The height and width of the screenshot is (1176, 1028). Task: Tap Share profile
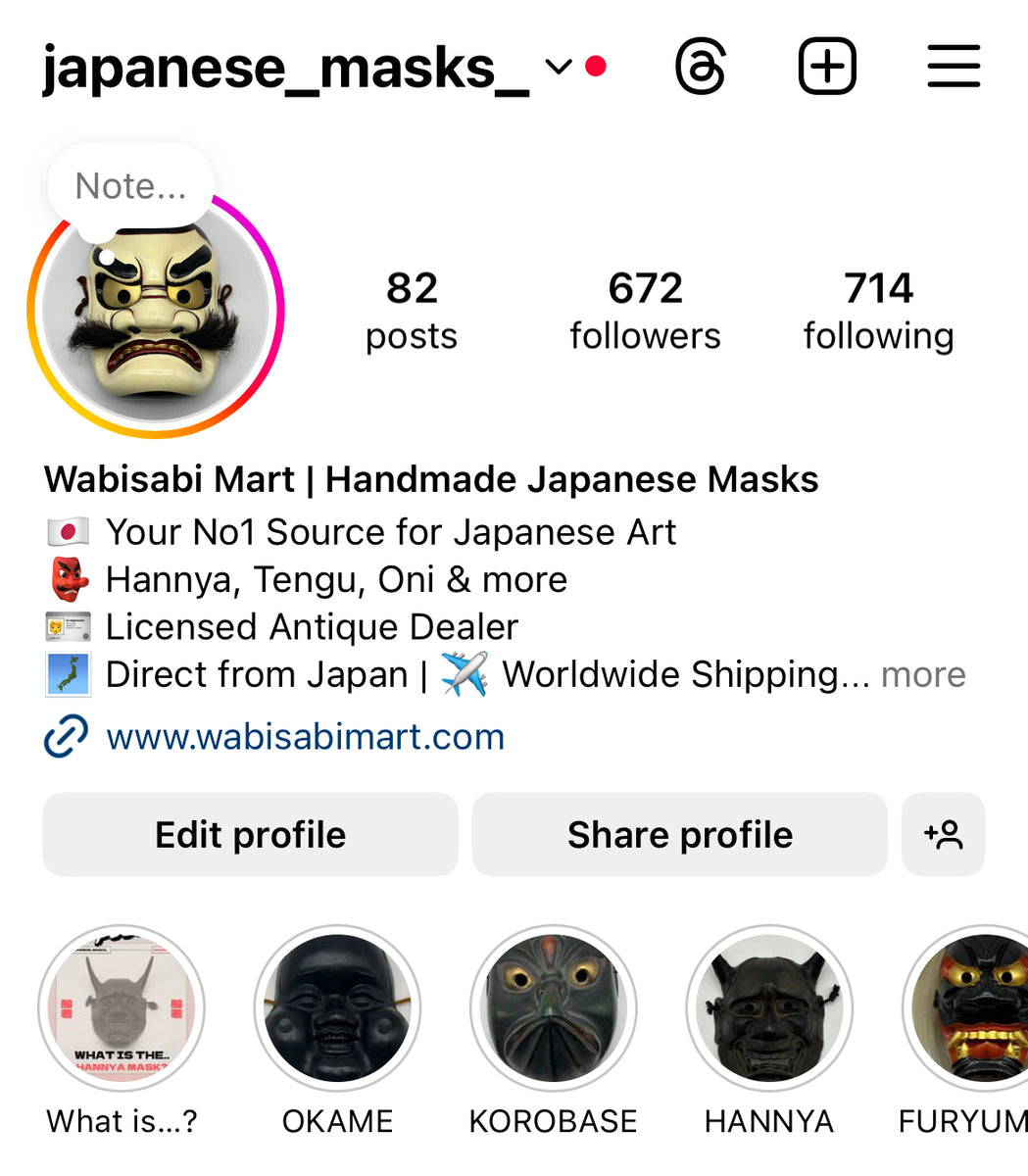click(x=679, y=835)
